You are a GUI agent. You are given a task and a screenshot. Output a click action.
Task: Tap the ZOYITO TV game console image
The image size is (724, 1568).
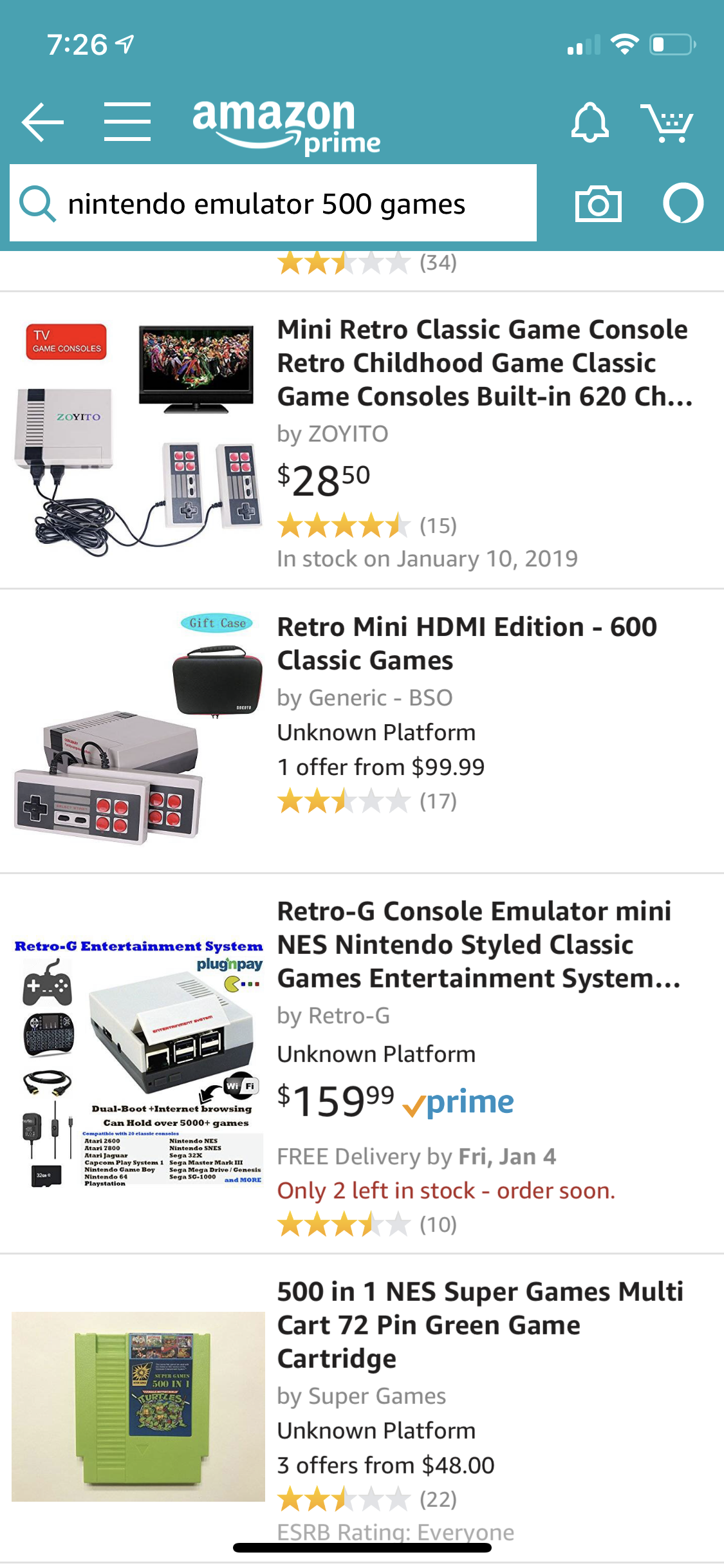click(x=138, y=439)
